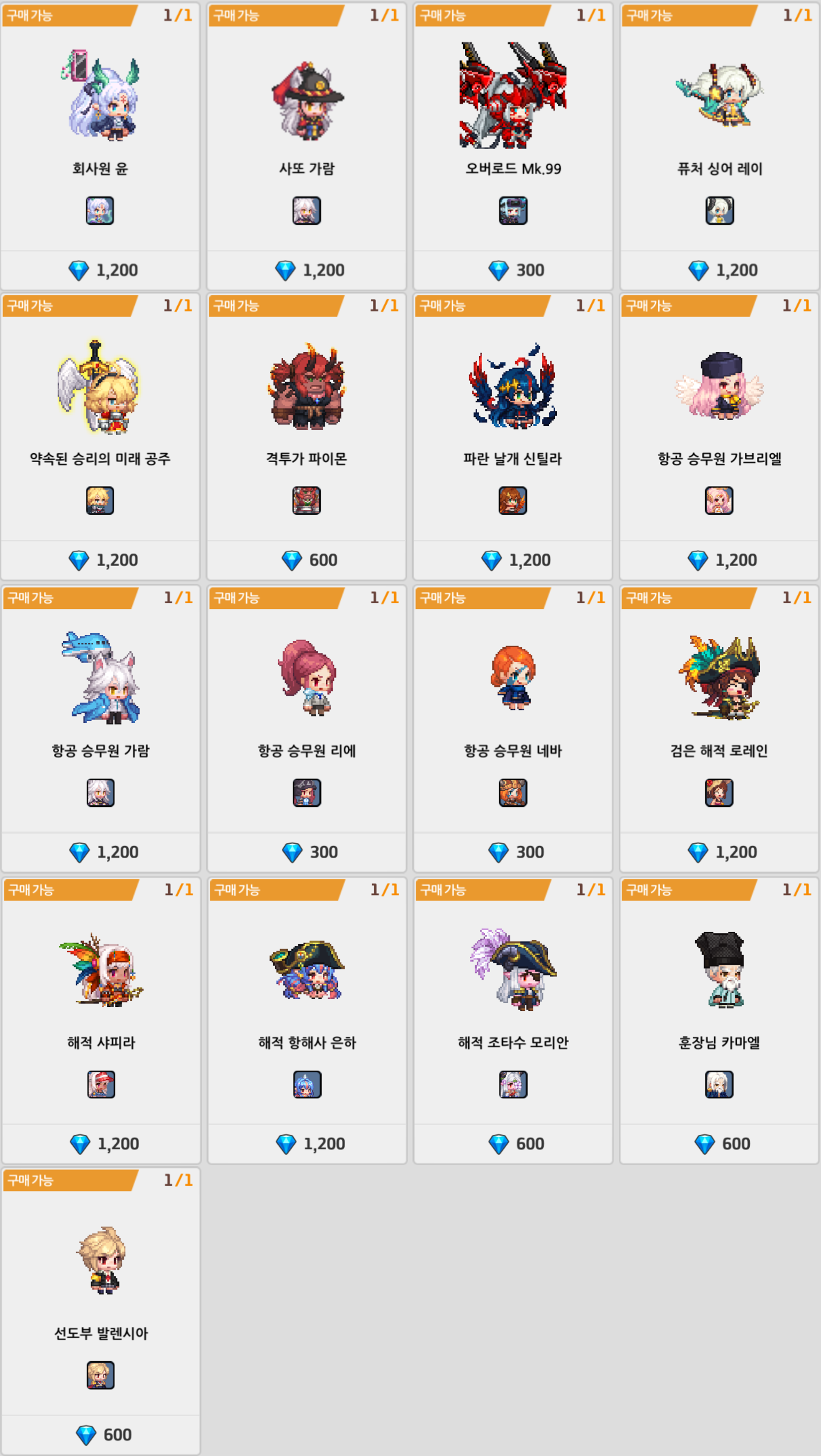
Task: Choose the 퓨처 싱어 레이 costume card
Action: pos(719,146)
